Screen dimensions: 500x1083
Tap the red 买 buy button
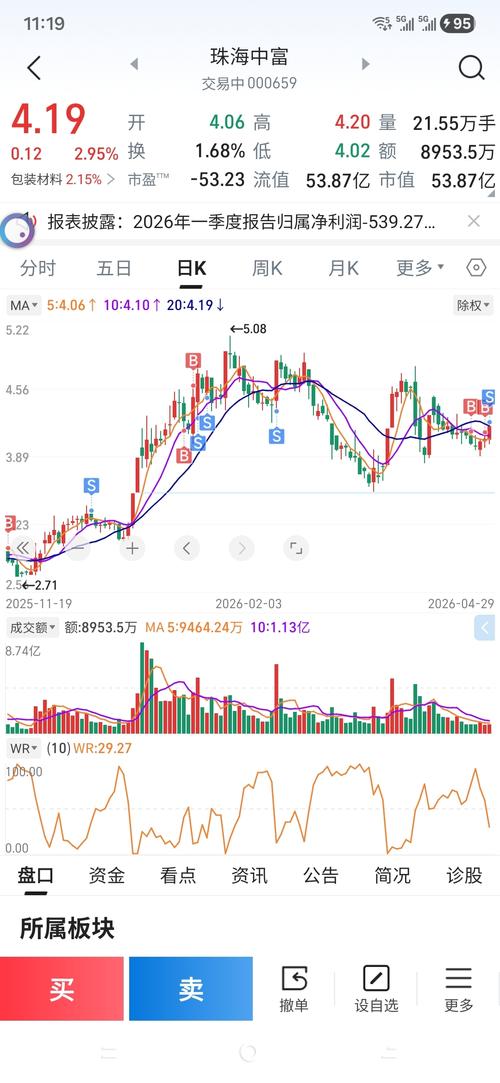pyautogui.click(x=62, y=988)
